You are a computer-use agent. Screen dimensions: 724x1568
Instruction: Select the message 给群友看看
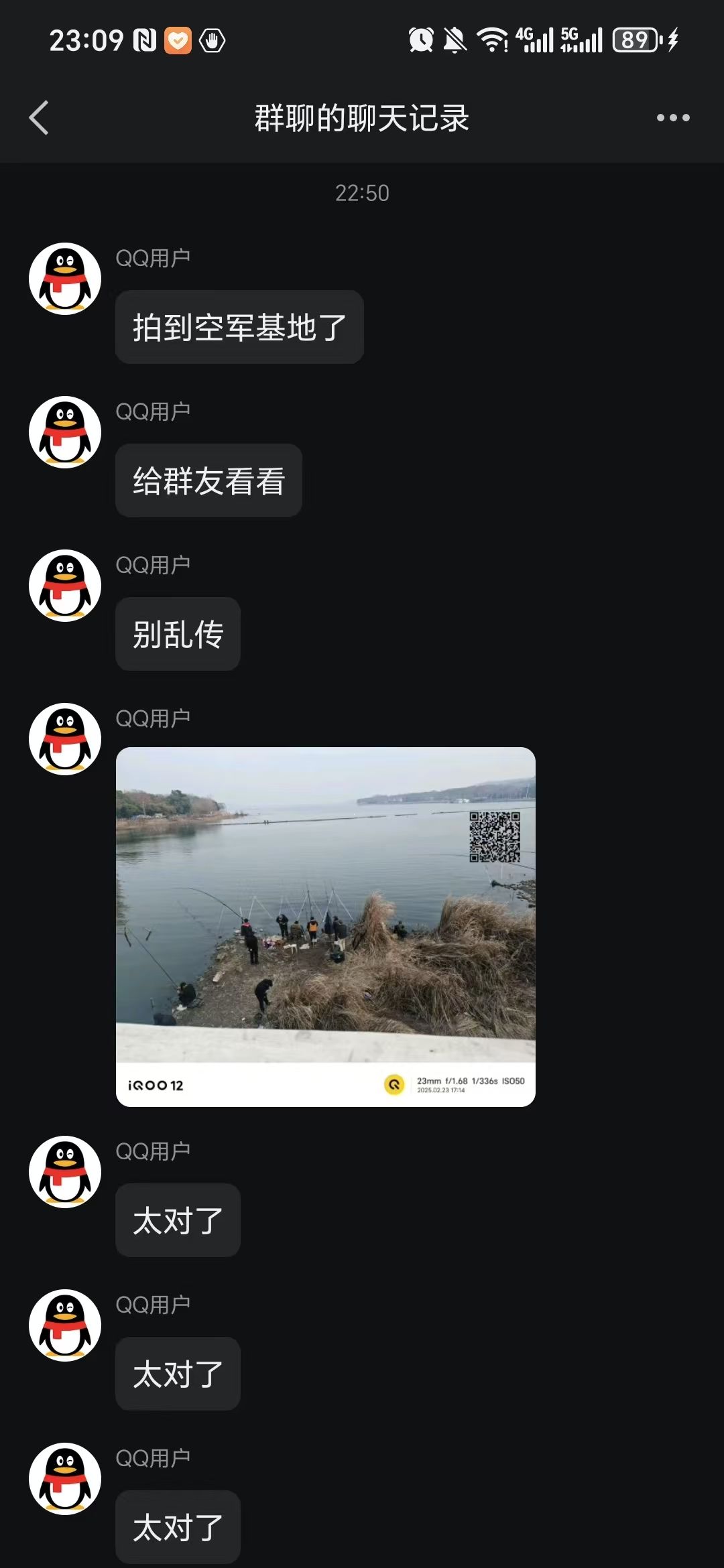[208, 480]
